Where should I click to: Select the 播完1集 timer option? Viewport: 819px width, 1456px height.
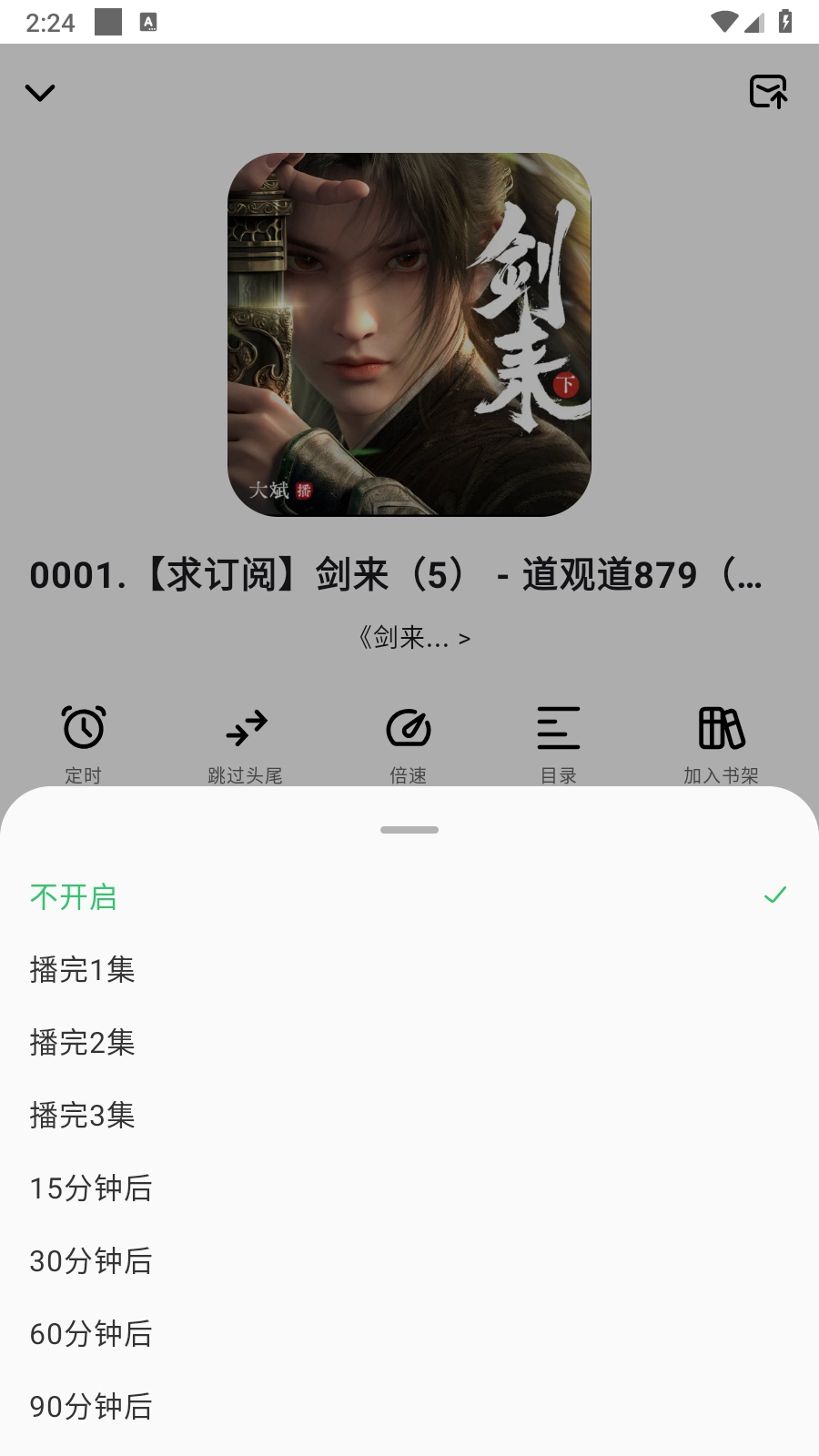click(x=82, y=970)
